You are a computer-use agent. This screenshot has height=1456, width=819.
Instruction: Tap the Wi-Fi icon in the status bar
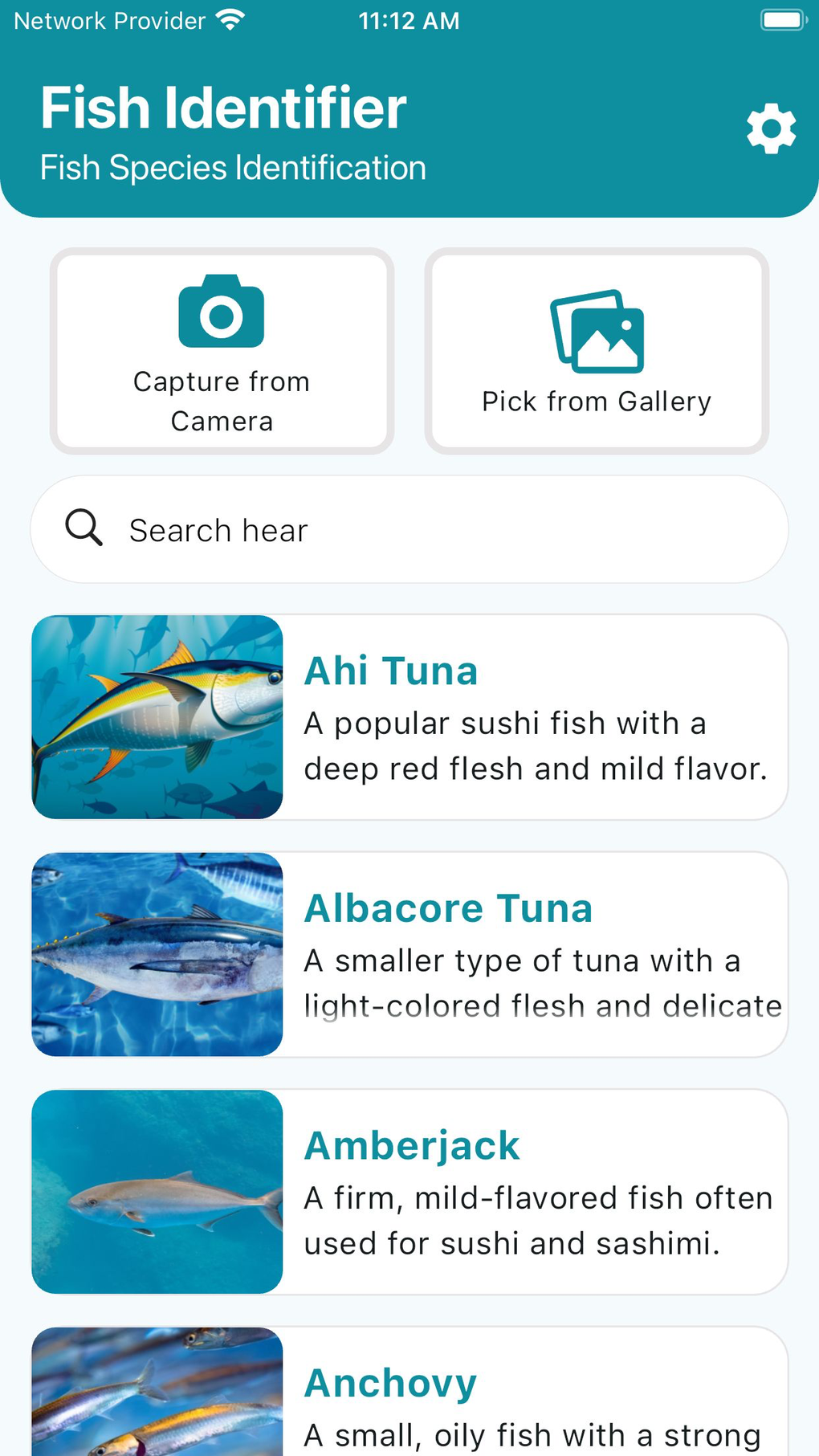(x=231, y=19)
